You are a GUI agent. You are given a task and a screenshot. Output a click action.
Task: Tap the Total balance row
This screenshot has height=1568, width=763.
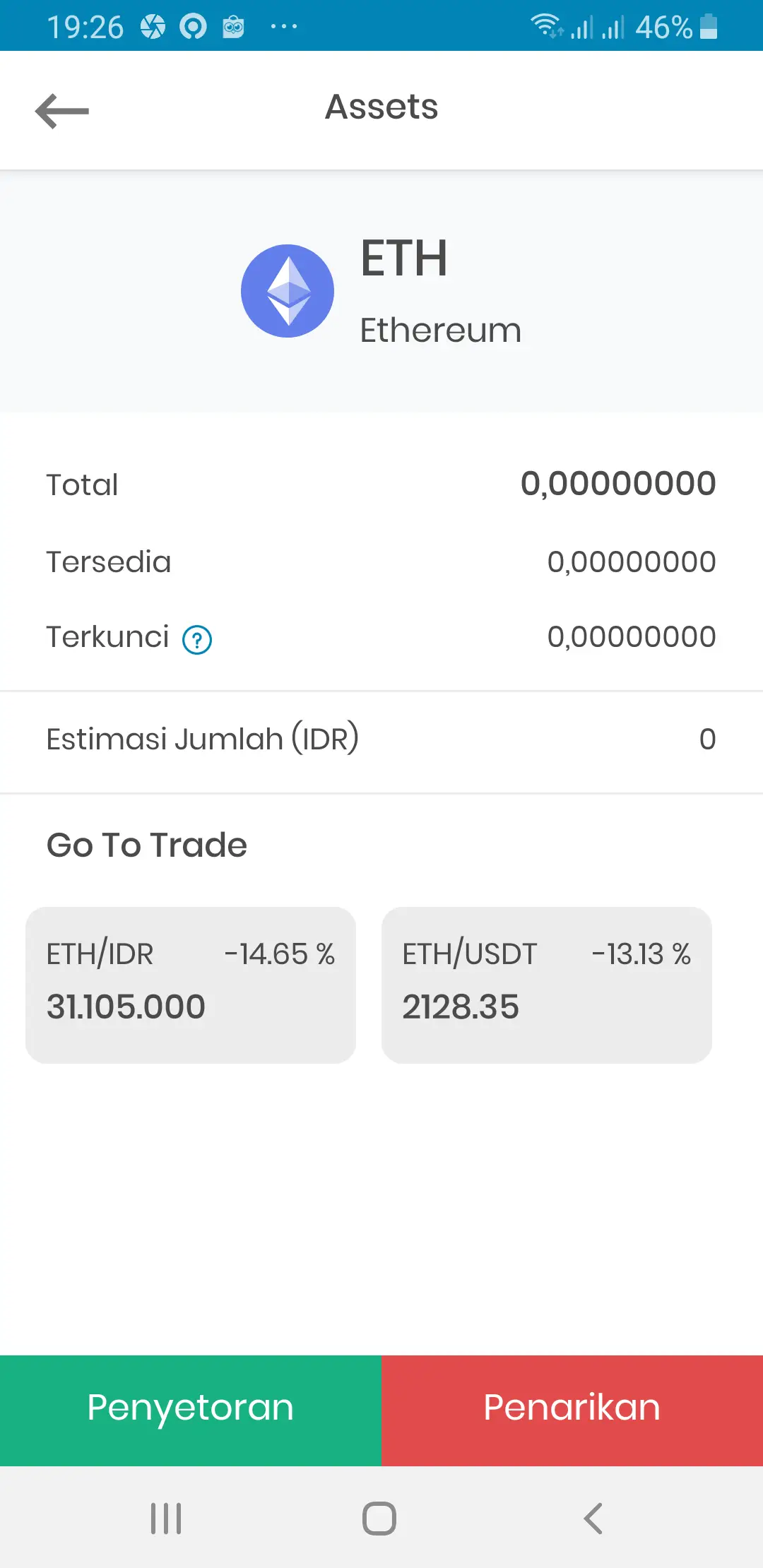[381, 483]
